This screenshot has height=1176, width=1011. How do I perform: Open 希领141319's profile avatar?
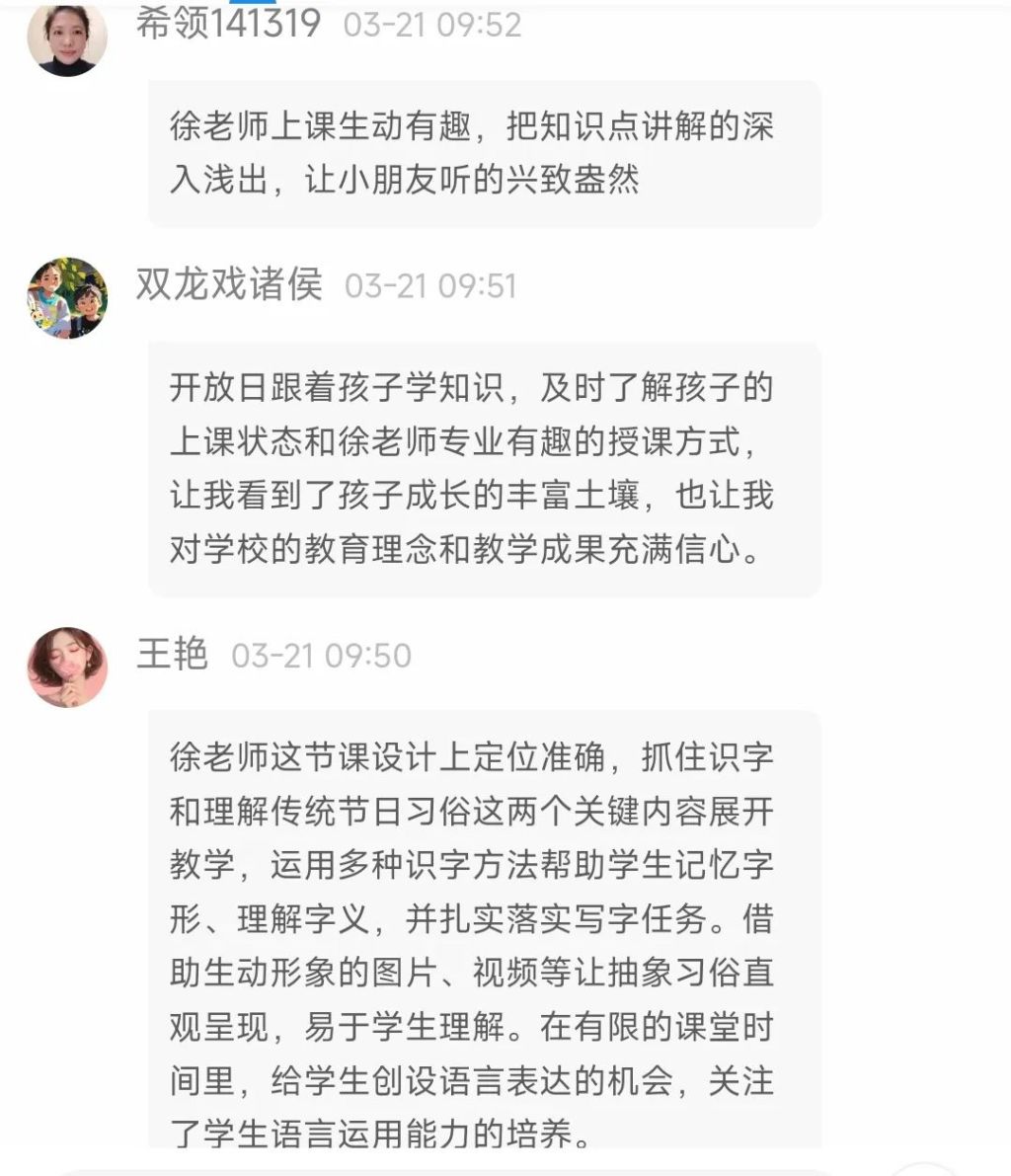tap(66, 39)
